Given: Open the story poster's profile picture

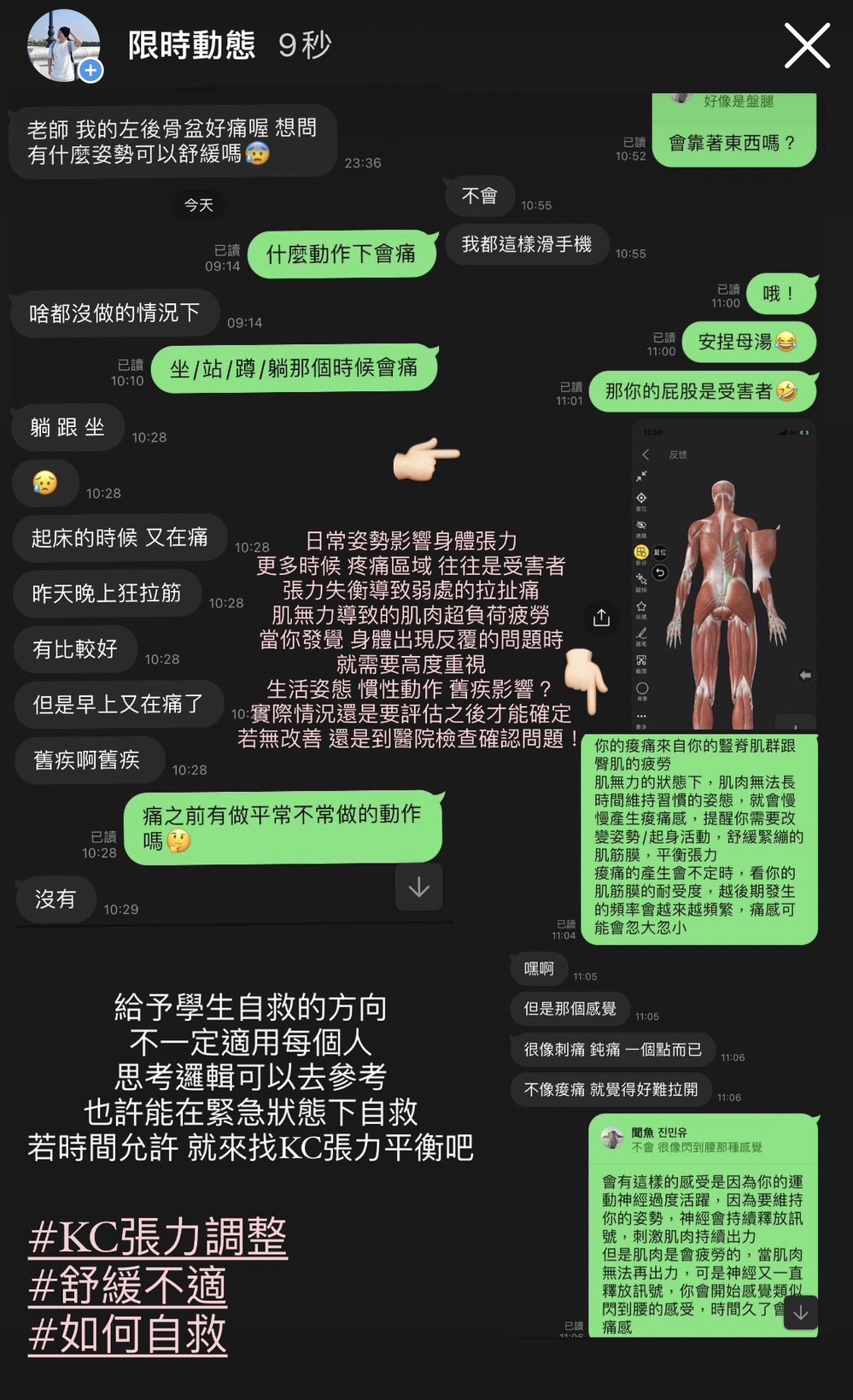Looking at the screenshot, I should coord(62,46).
